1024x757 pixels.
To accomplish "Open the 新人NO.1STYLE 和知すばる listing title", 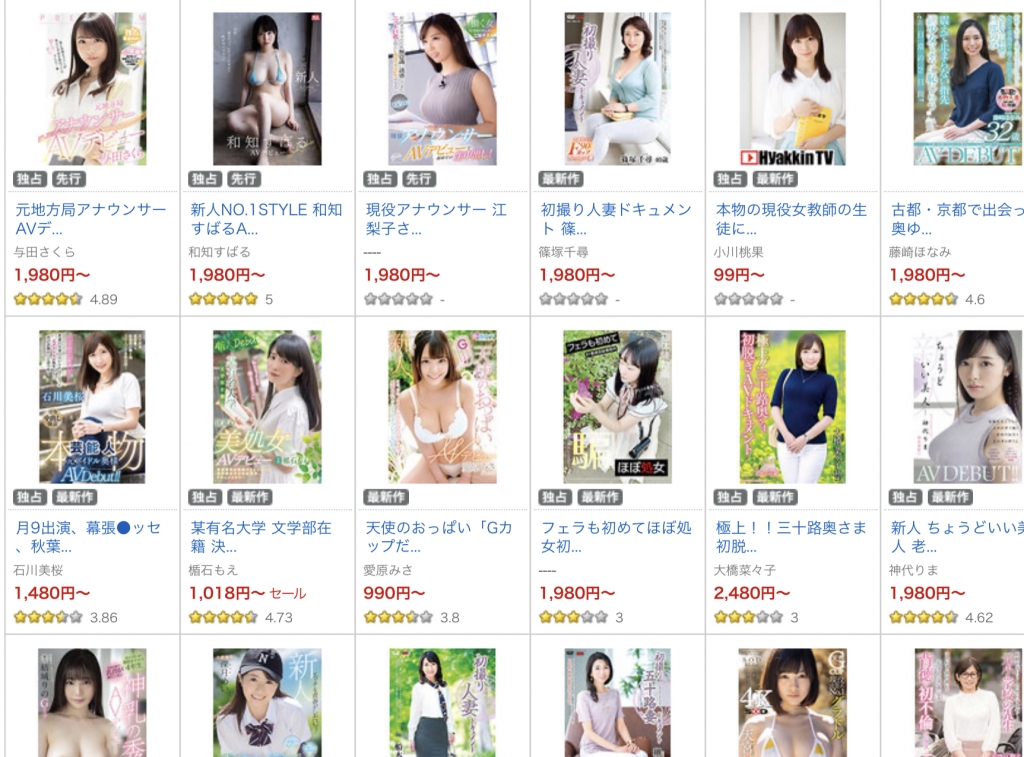I will point(265,218).
